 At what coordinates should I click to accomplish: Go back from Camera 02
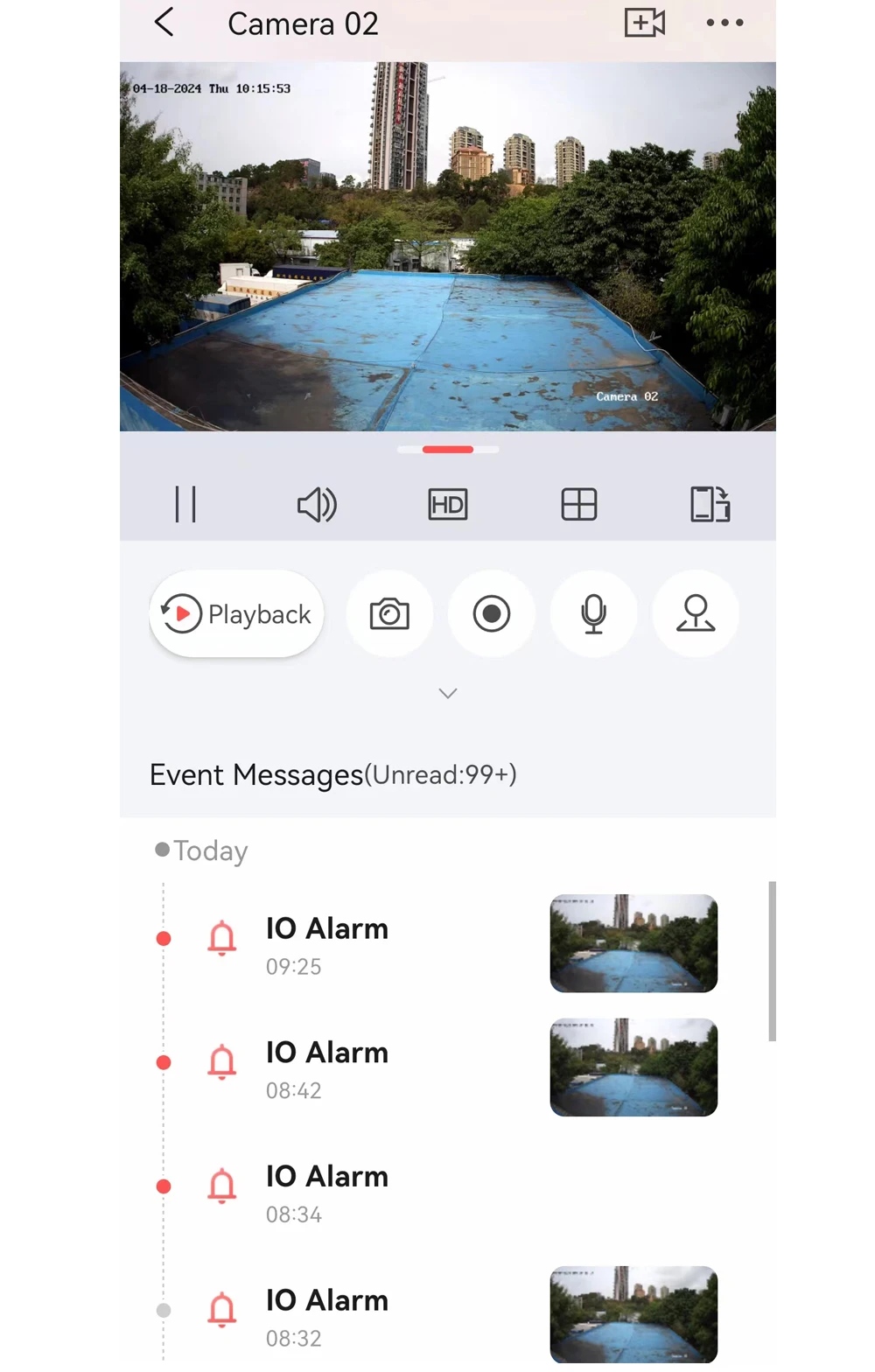pyautogui.click(x=164, y=23)
